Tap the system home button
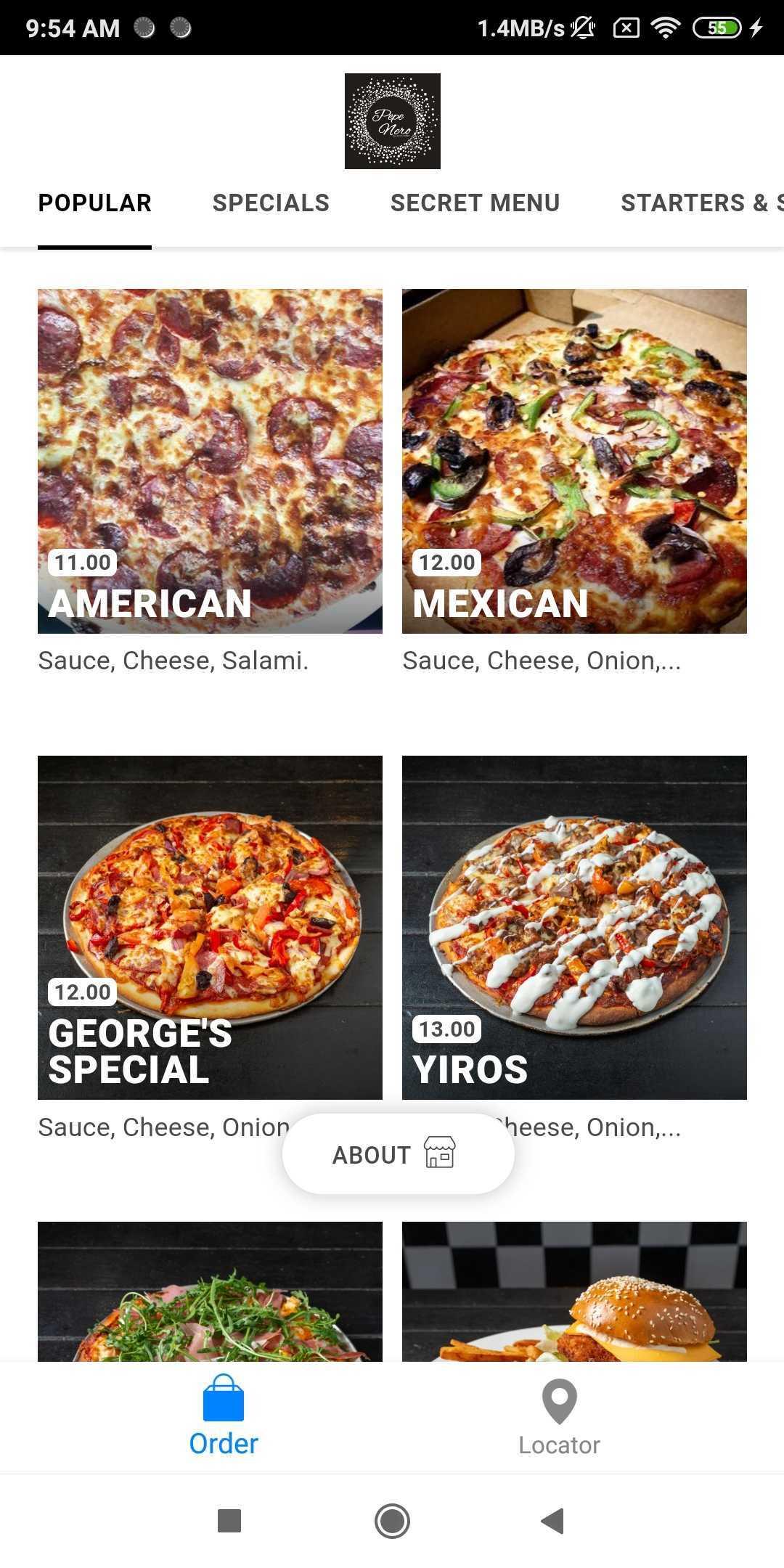 (x=392, y=1520)
